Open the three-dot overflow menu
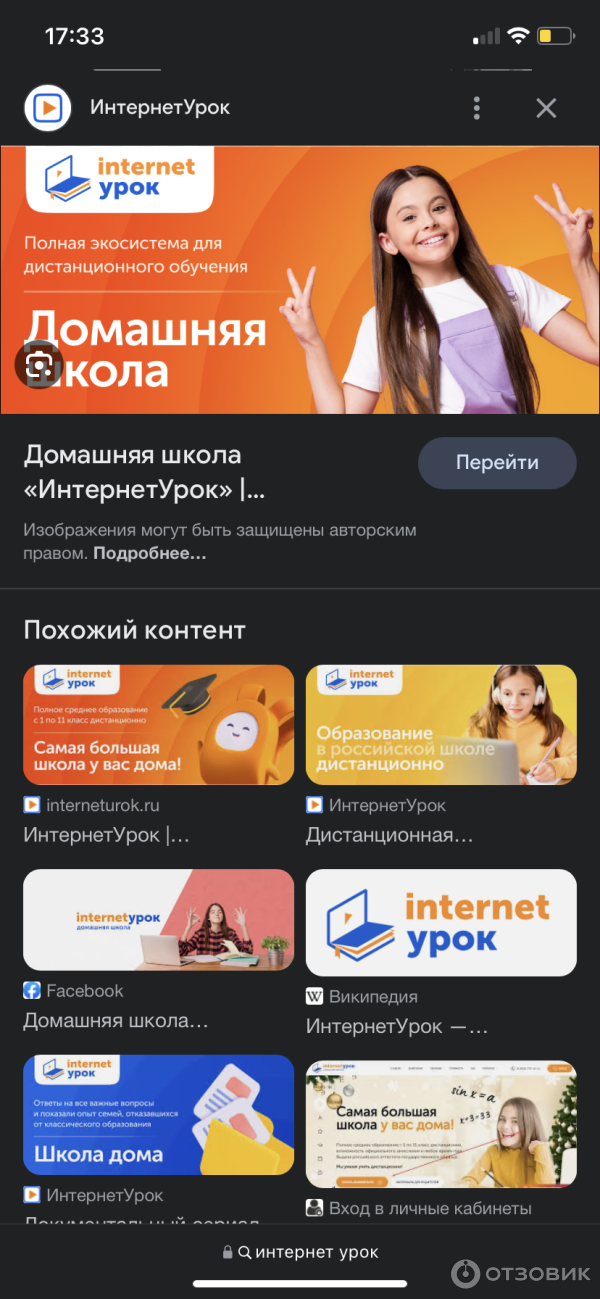The image size is (600, 1299). click(x=477, y=107)
